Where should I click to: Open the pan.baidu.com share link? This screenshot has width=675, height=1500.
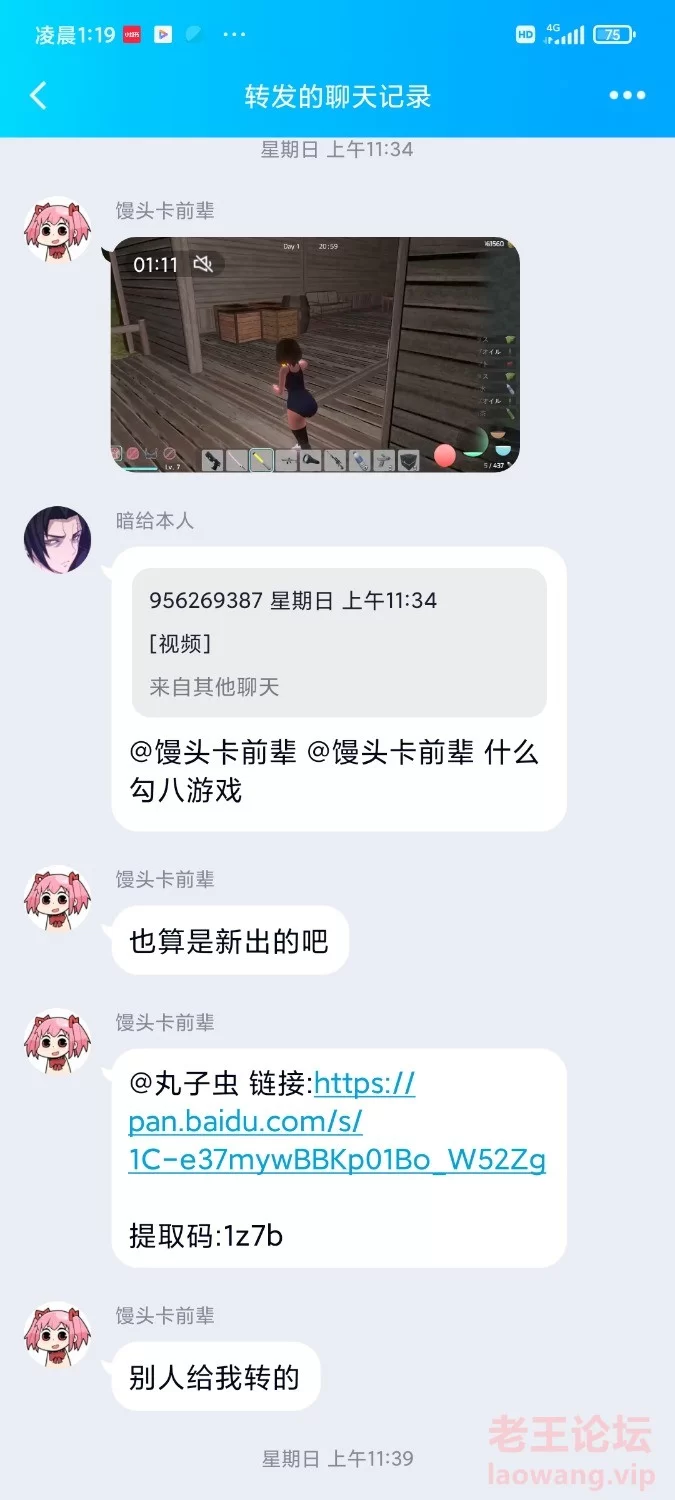tap(337, 1122)
